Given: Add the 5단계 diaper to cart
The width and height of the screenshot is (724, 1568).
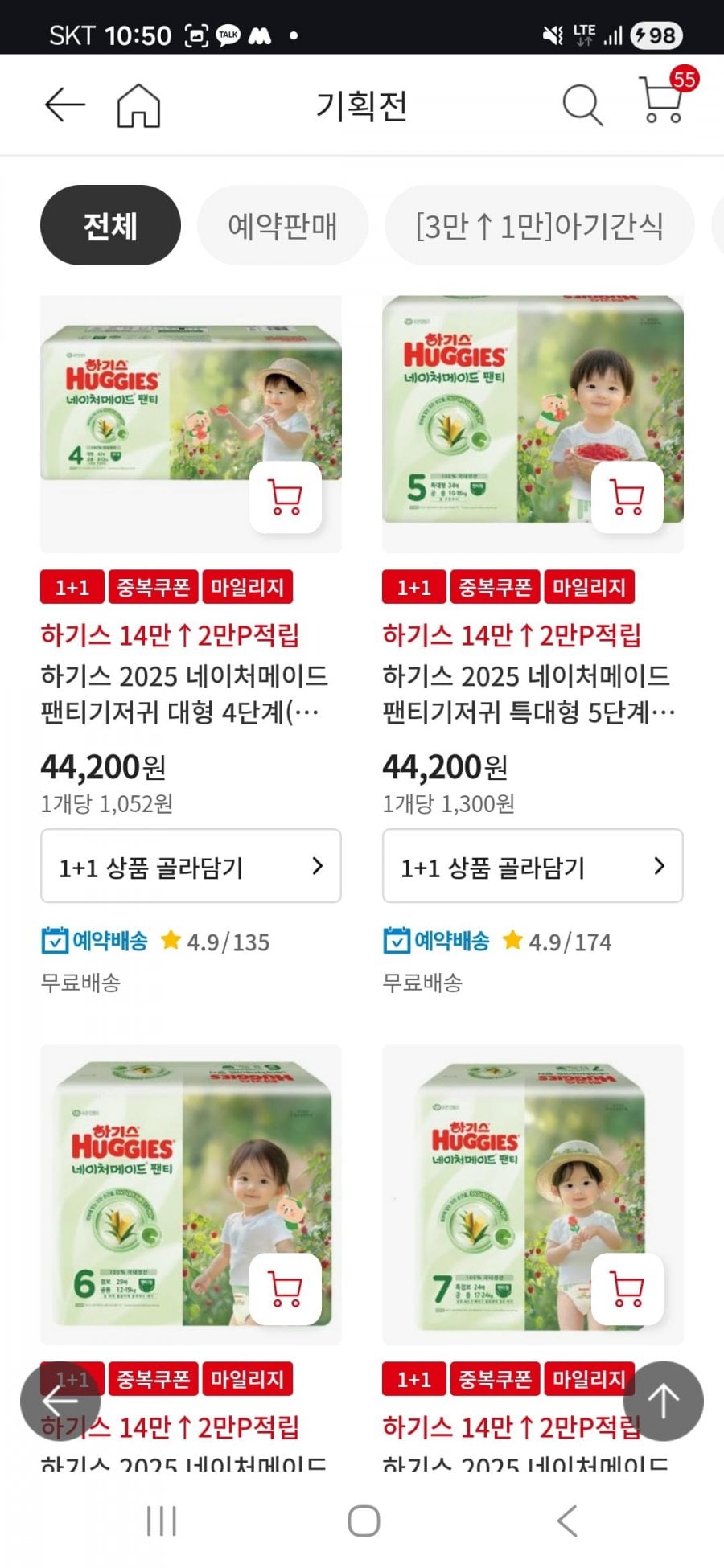Looking at the screenshot, I should [627, 498].
